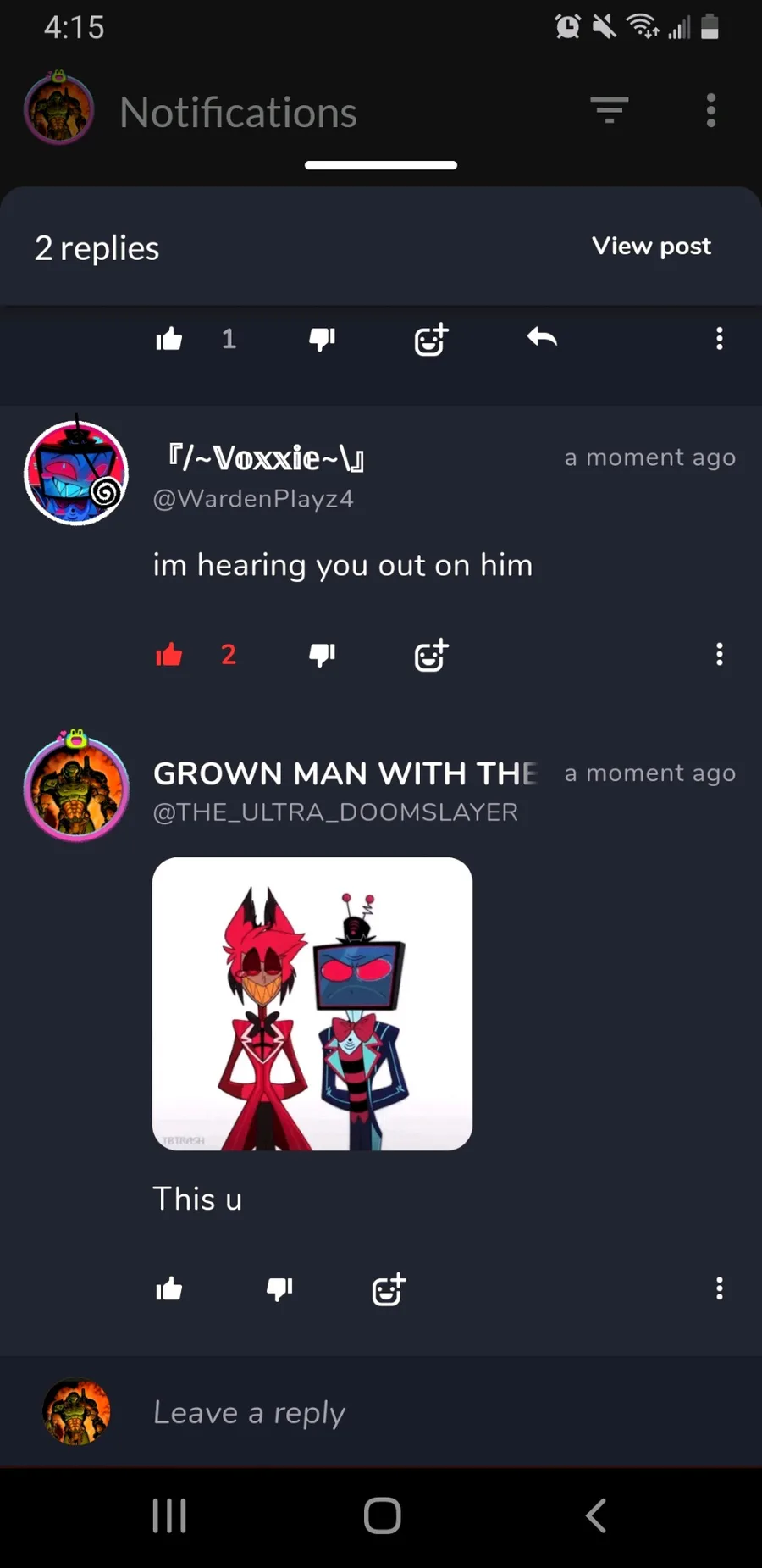Image resolution: width=762 pixels, height=1568 pixels.
Task: Open the image in THE_ULTRA_DOOMSLAYER's reply
Action: tap(312, 1004)
